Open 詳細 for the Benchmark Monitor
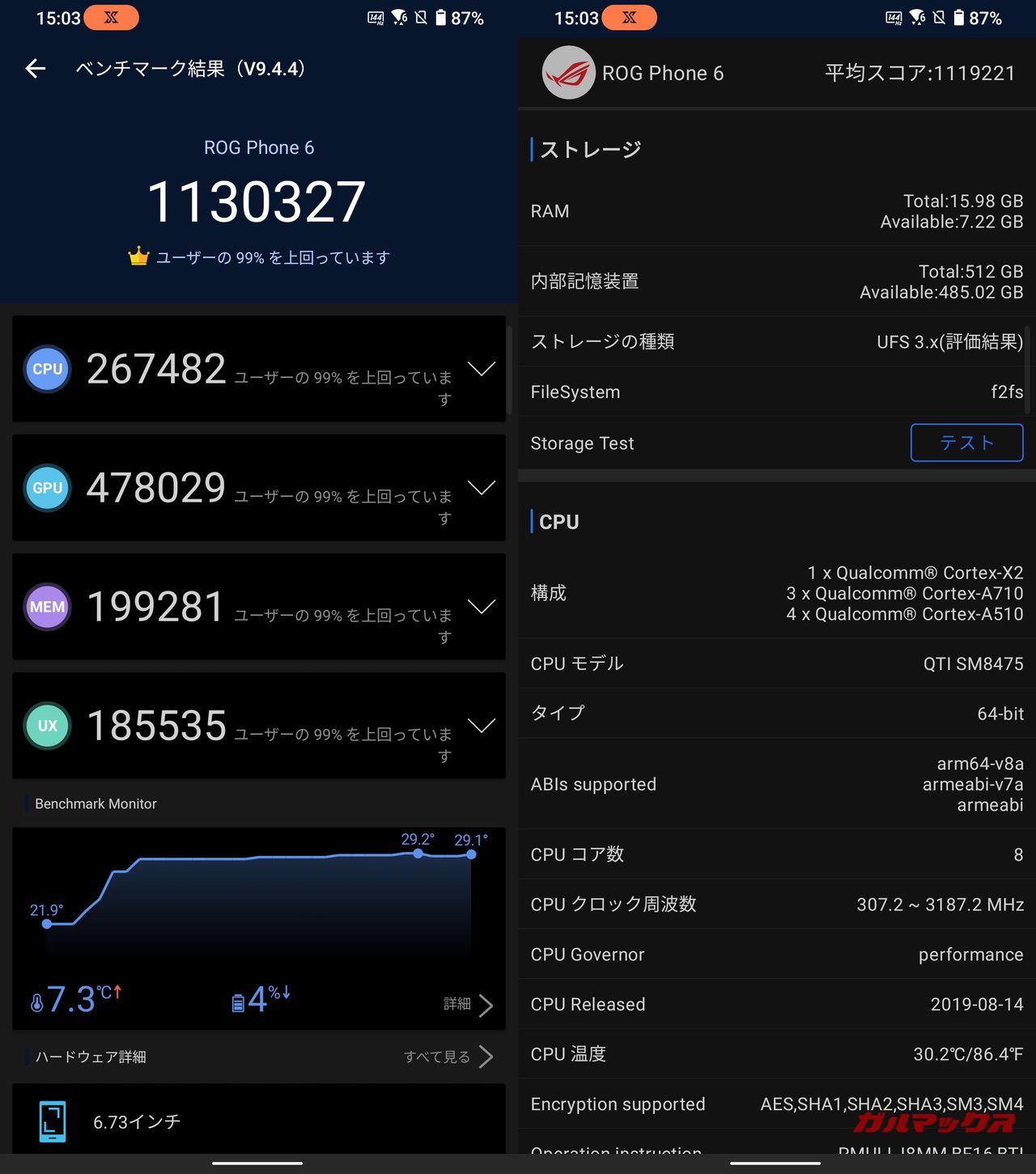Viewport: 1036px width, 1174px height. click(468, 1004)
